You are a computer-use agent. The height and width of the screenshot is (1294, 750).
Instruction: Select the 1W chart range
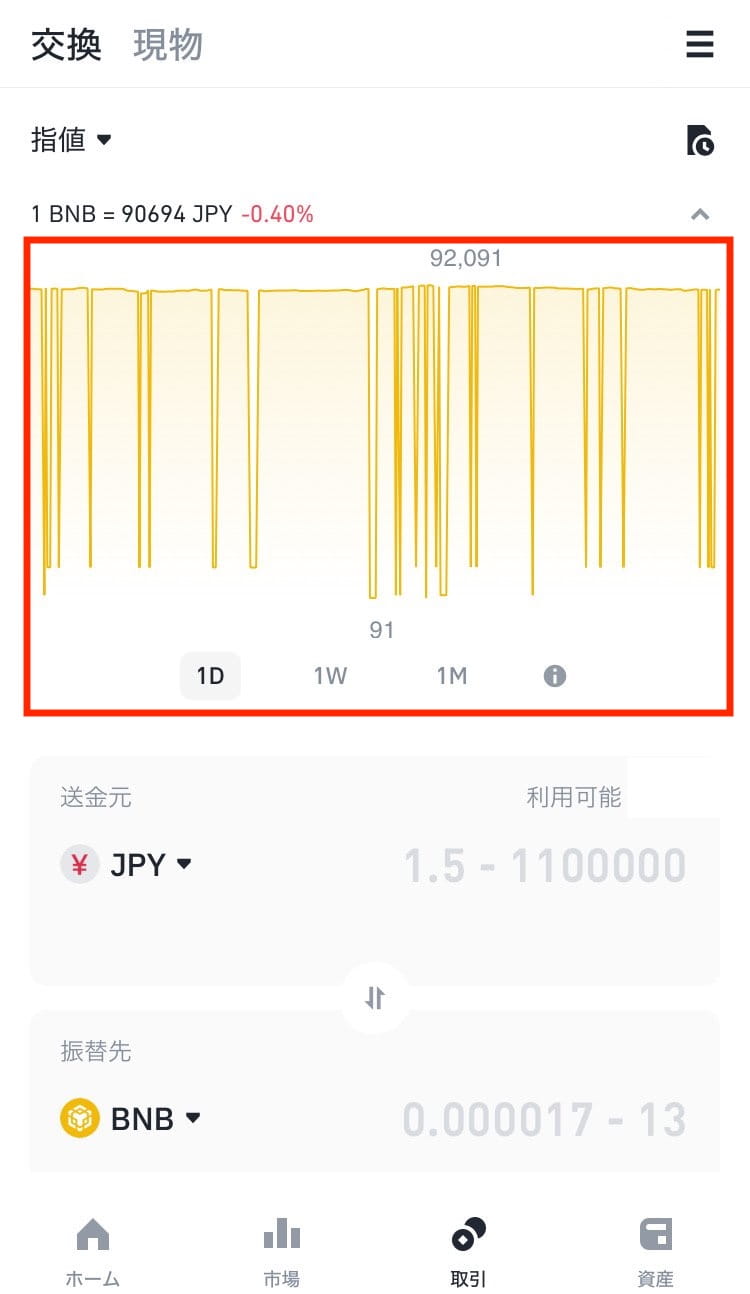point(330,676)
